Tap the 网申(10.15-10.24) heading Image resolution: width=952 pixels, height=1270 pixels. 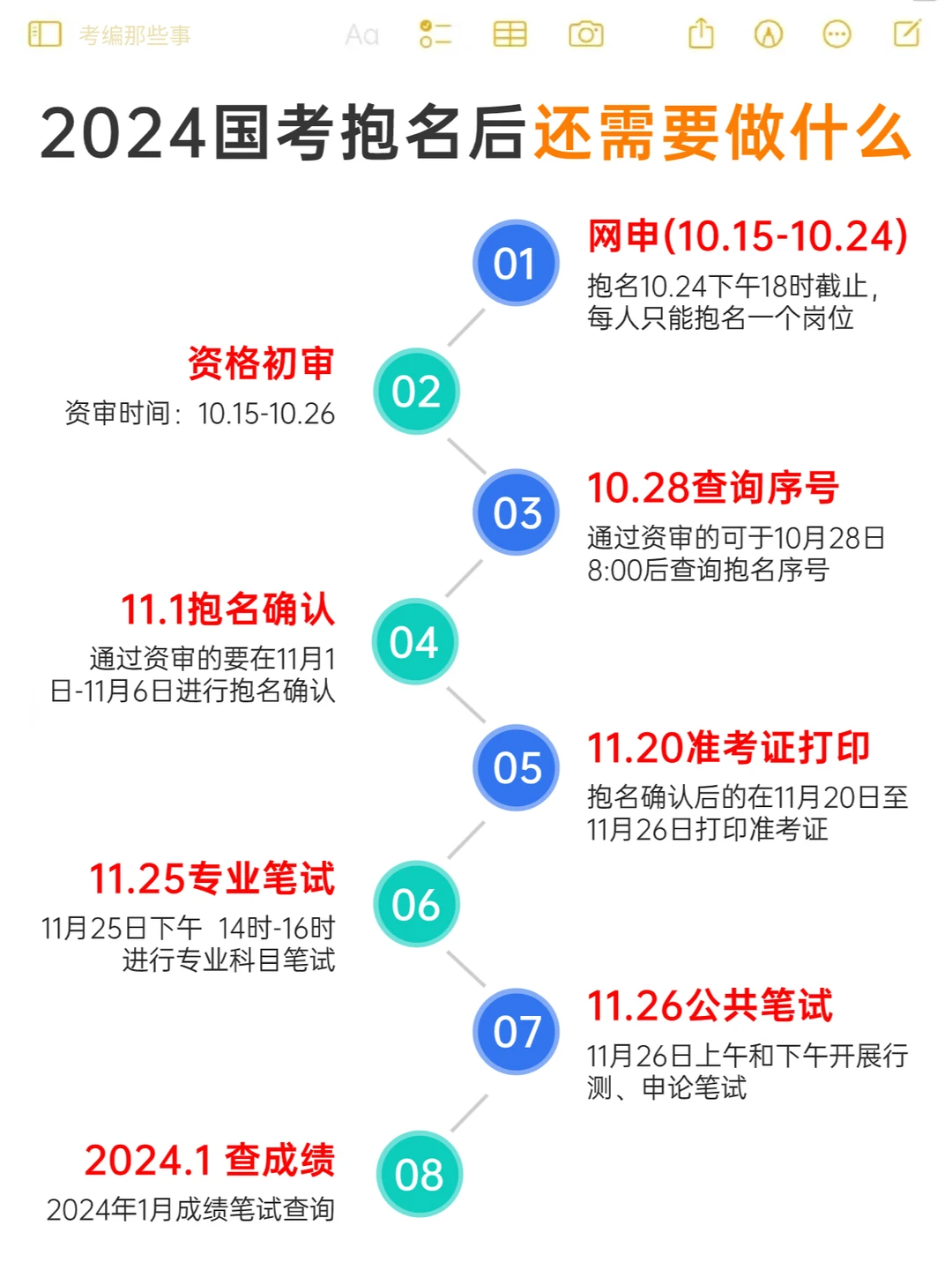(747, 235)
